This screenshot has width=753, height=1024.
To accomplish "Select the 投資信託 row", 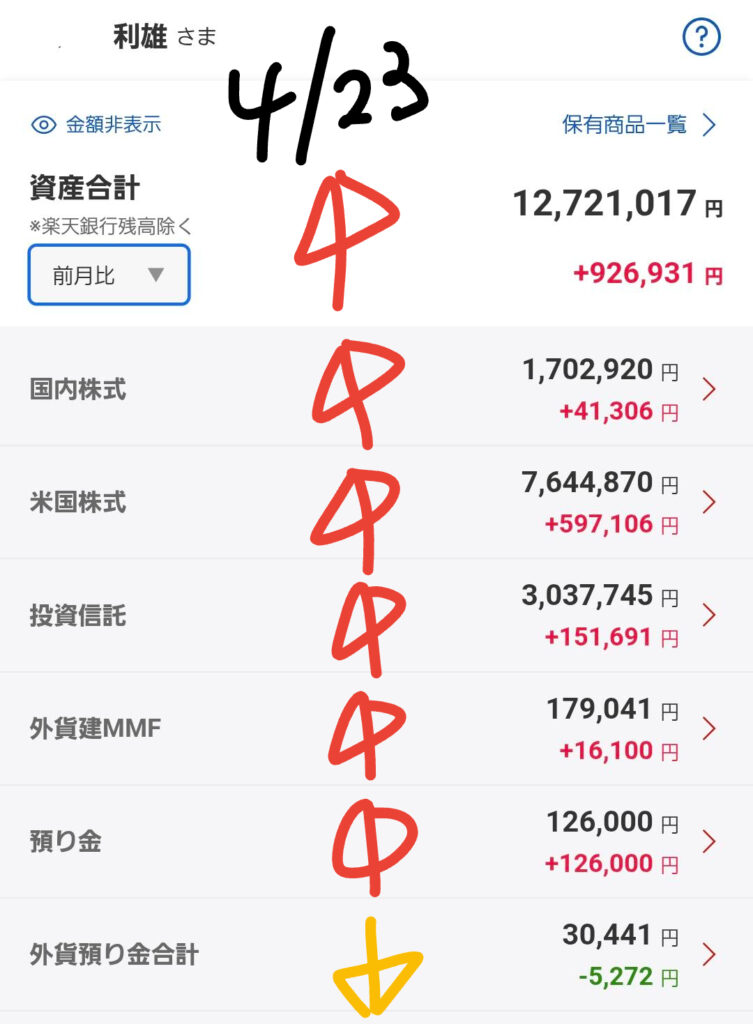I will tap(709, 615).
